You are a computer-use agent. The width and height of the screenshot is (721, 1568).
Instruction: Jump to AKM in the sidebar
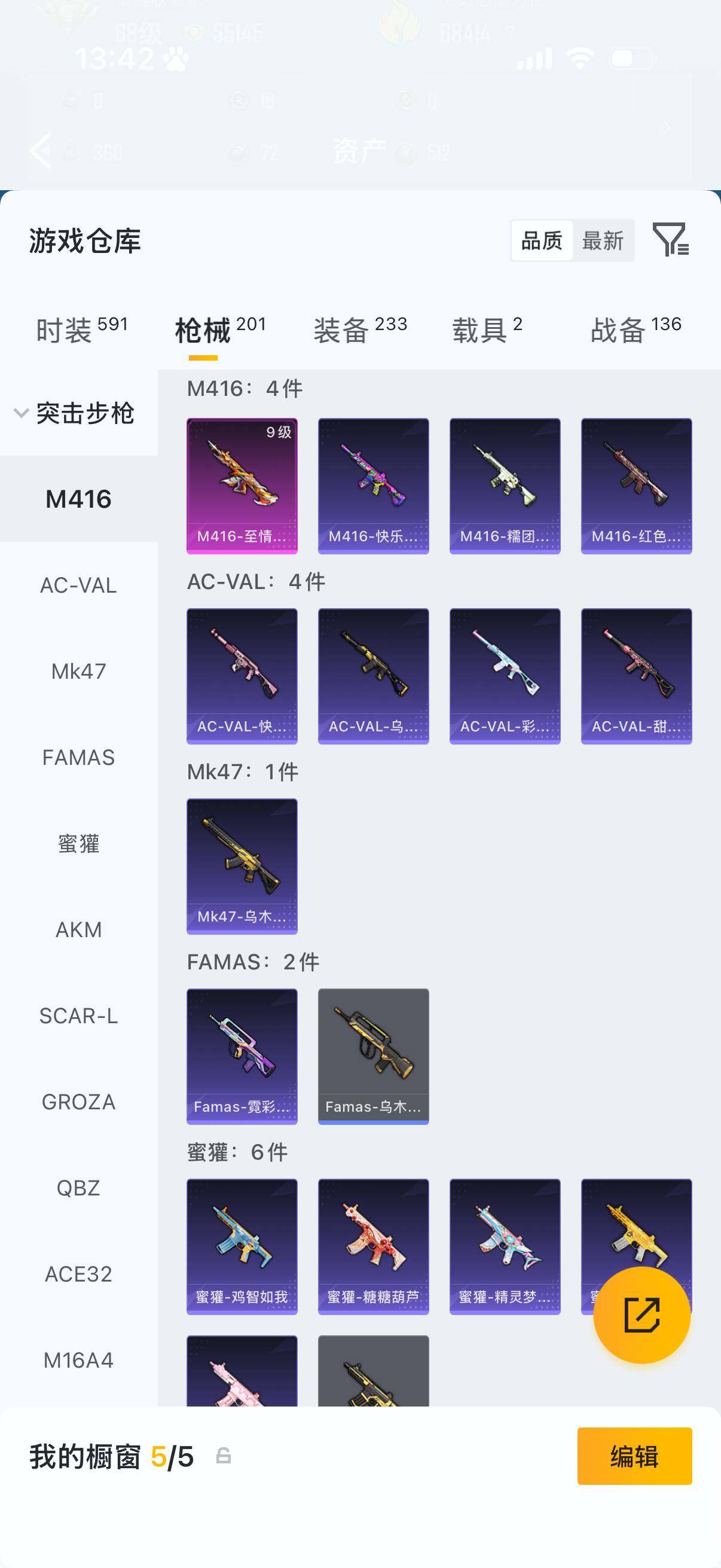(78, 929)
